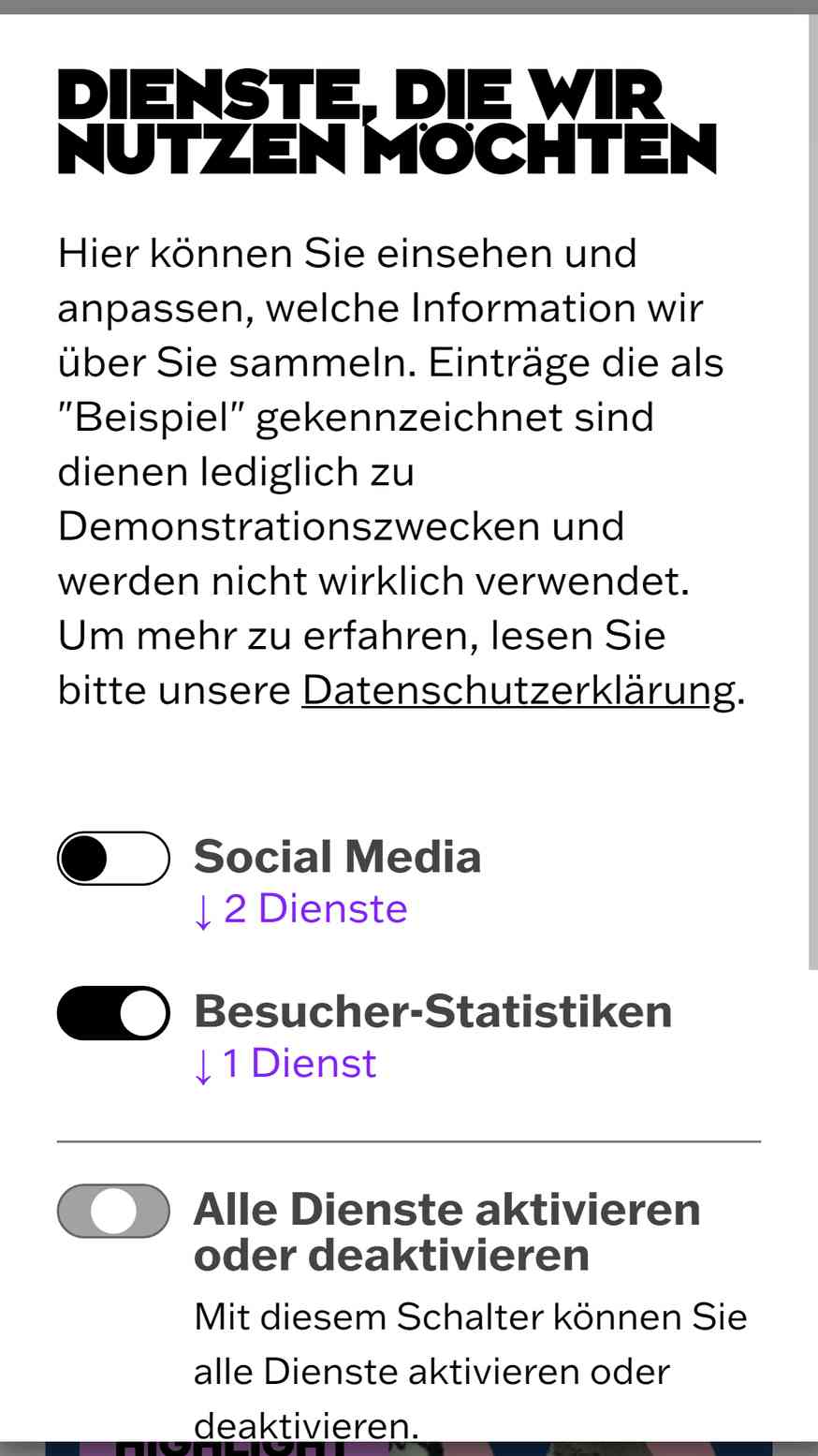Open the Datenschutzerklärung link
The width and height of the screenshot is (818, 1456).
click(x=519, y=690)
